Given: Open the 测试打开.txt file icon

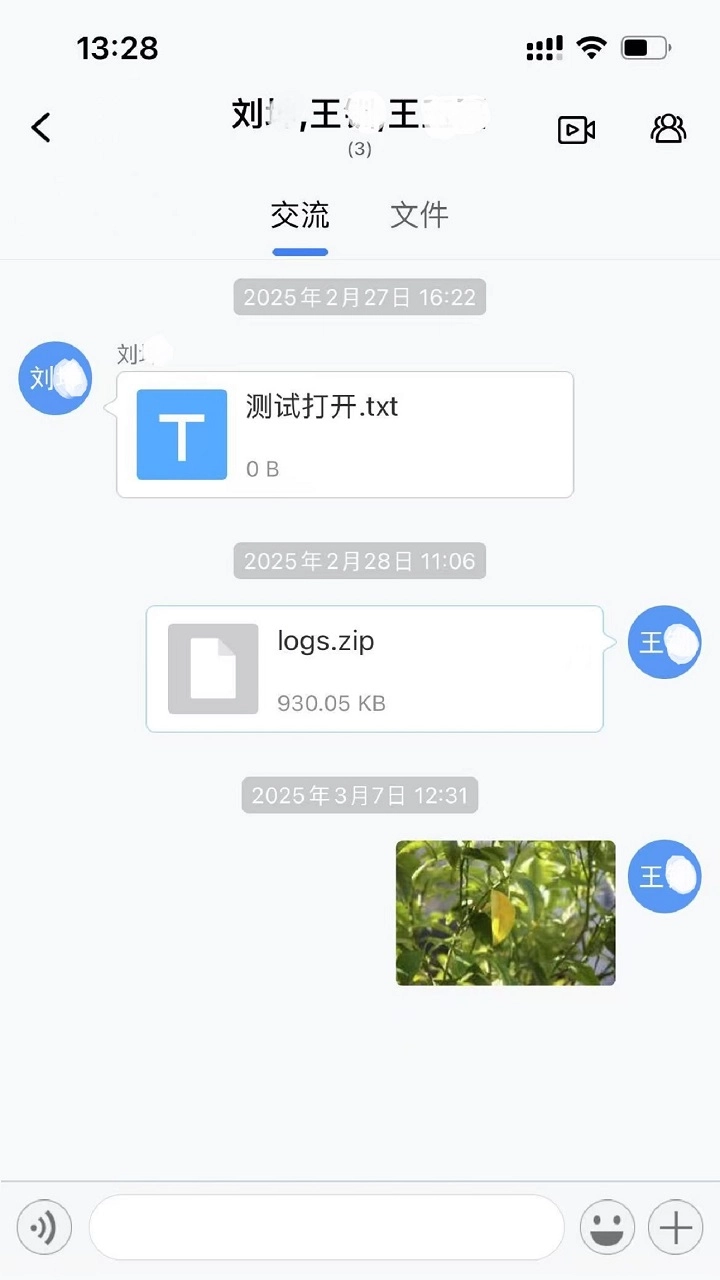Looking at the screenshot, I should click(181, 434).
